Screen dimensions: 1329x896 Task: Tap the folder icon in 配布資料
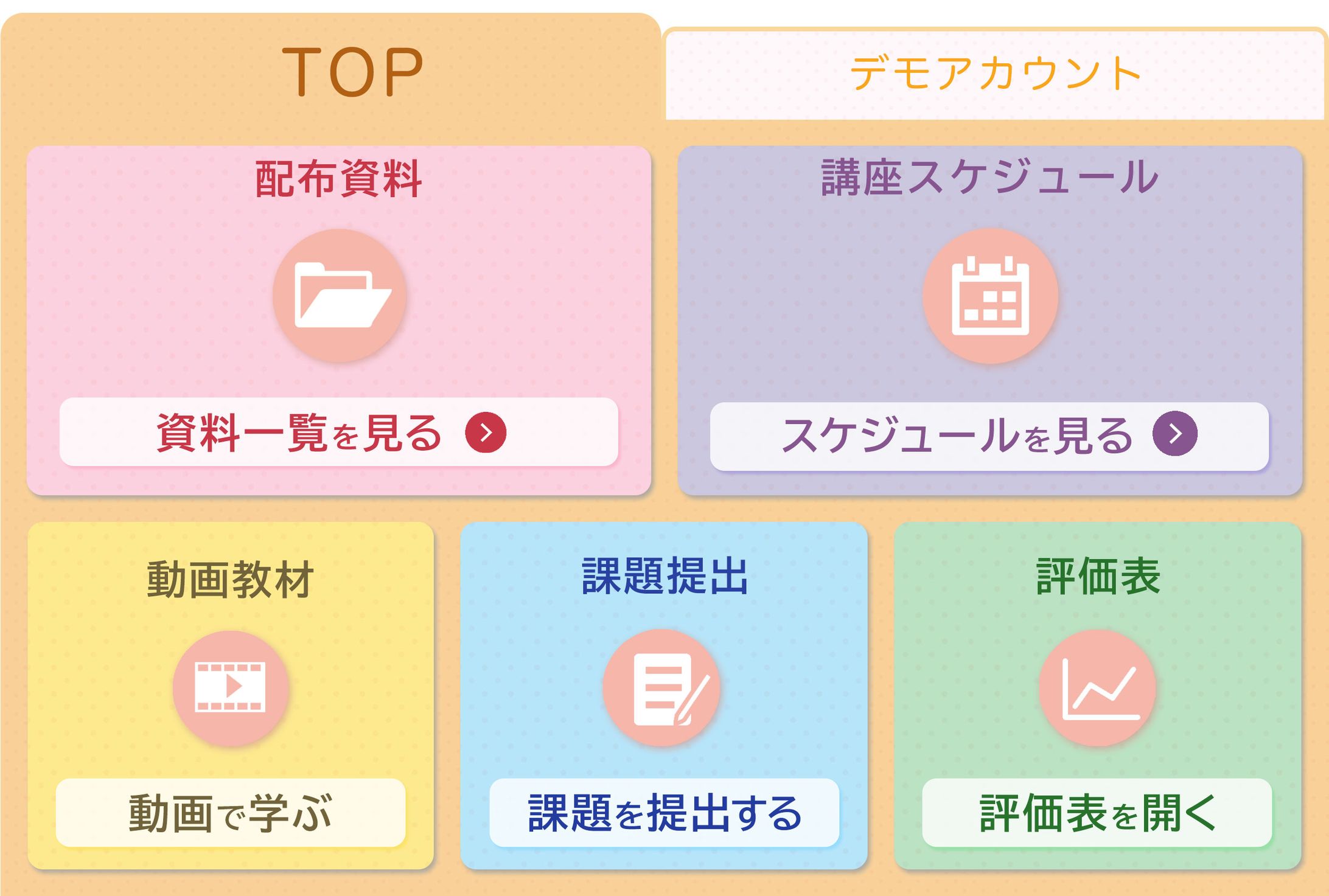[x=340, y=296]
